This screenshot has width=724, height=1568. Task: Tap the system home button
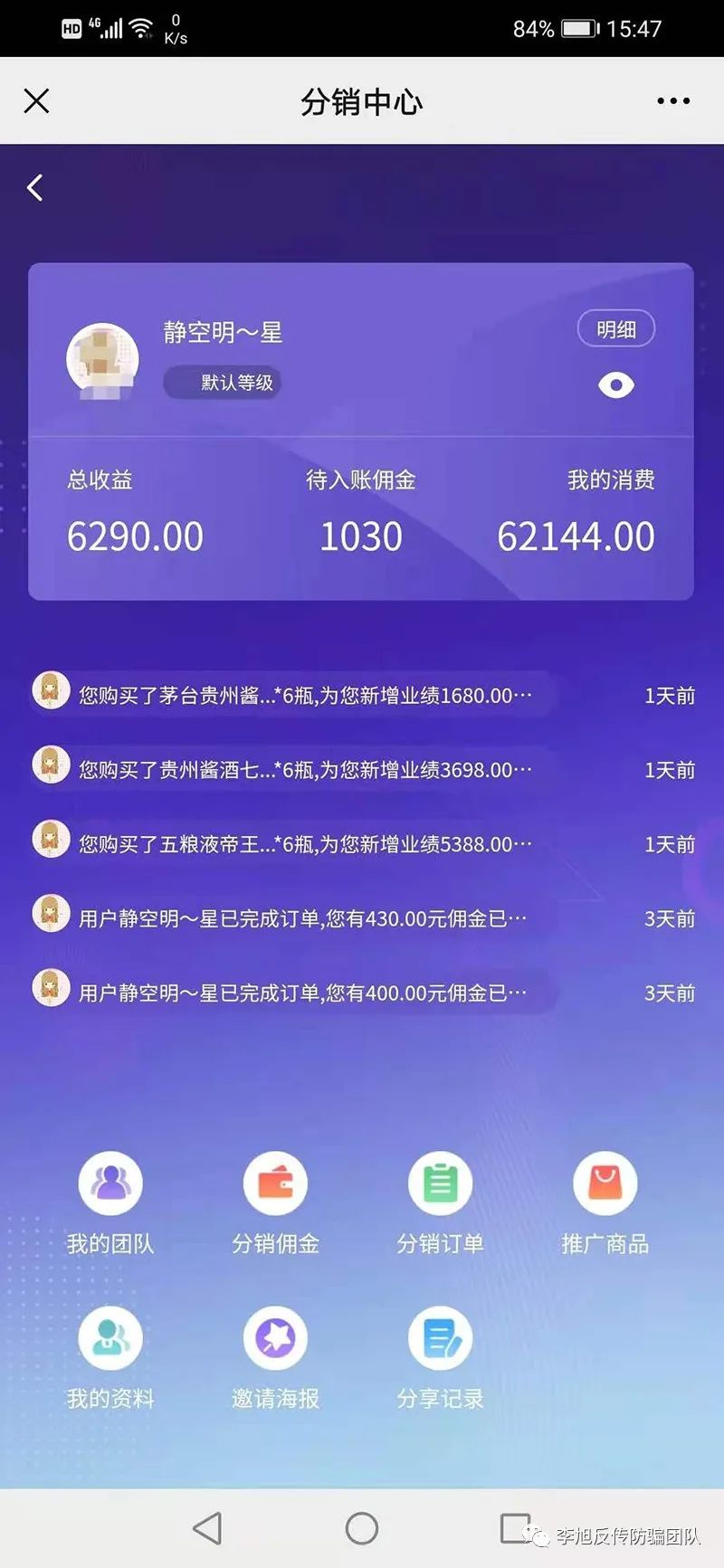click(x=362, y=1528)
